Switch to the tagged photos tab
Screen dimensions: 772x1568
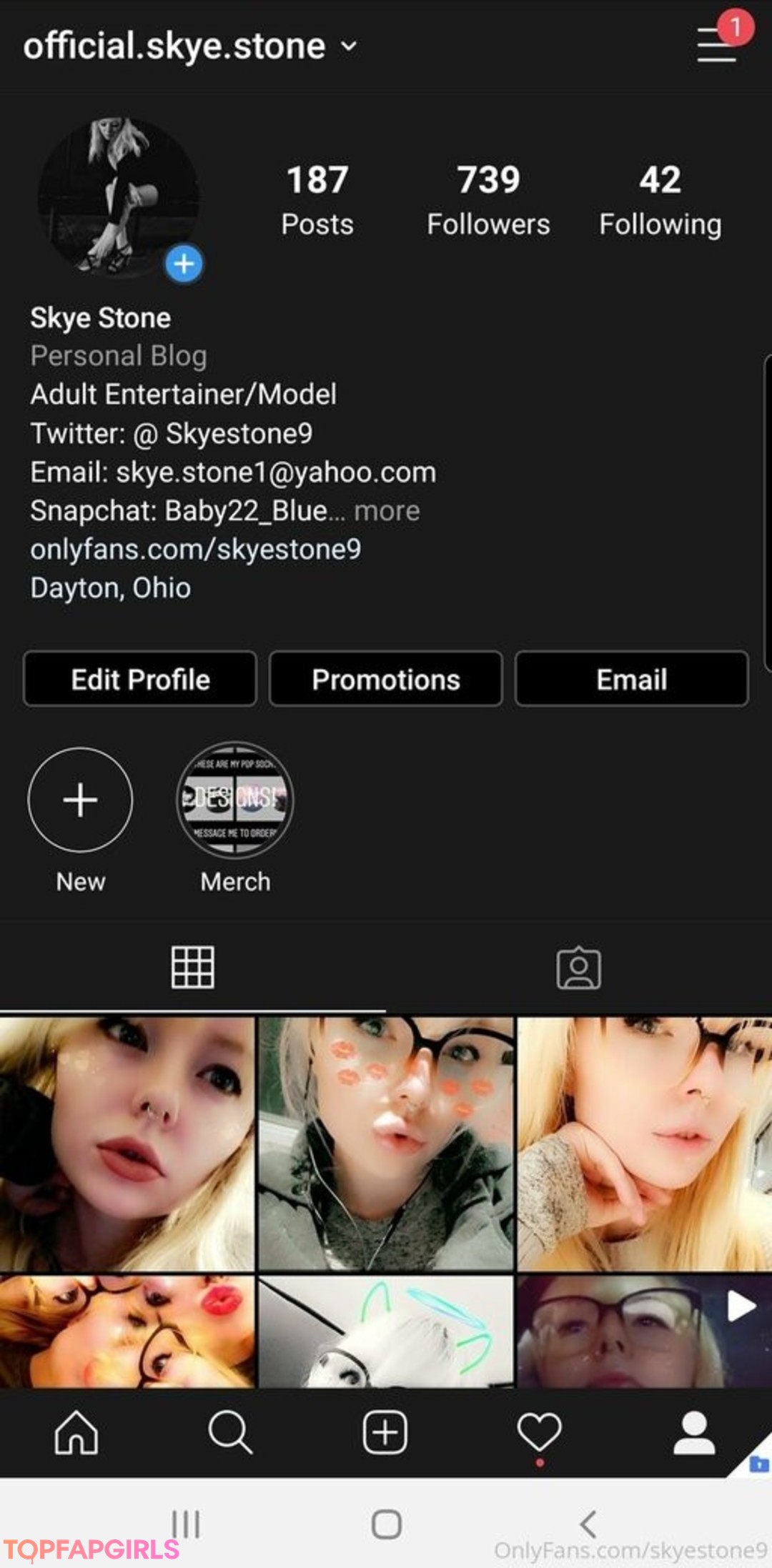tap(578, 968)
